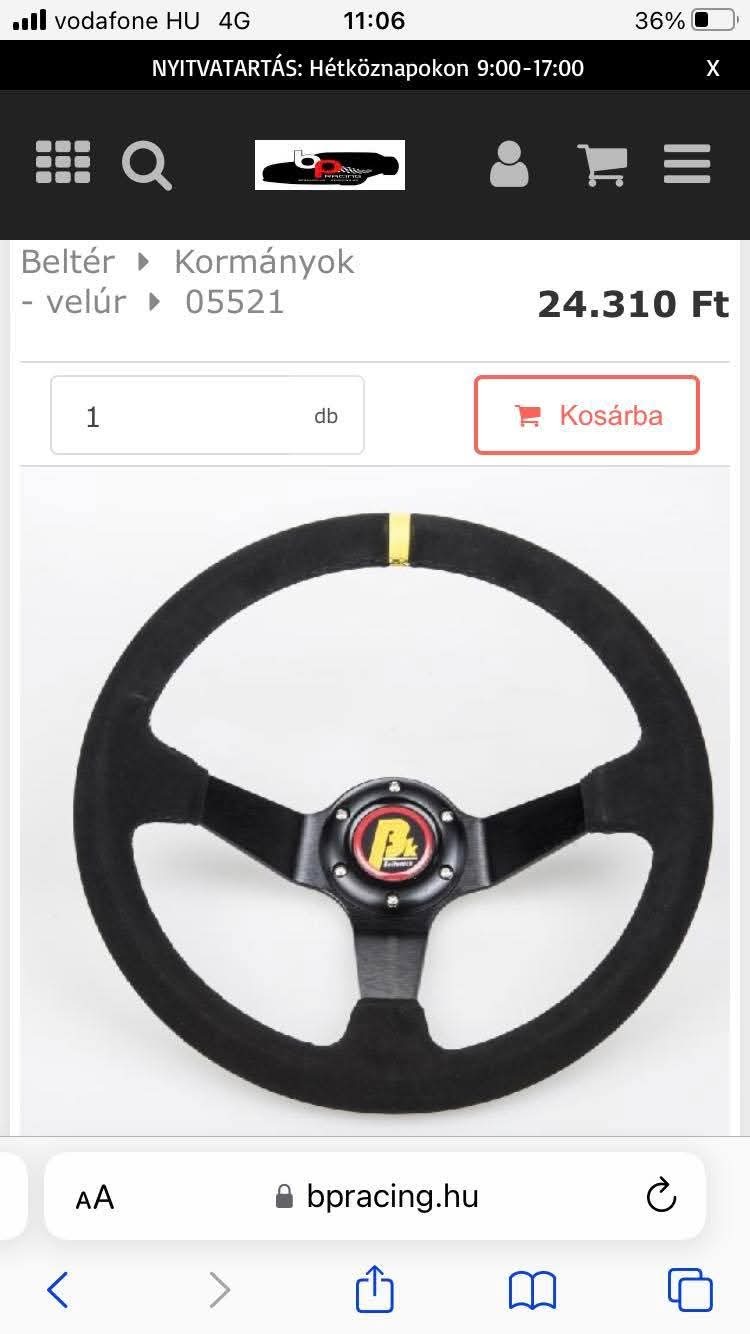750x1334 pixels.
Task: Reload the current page
Action: (x=661, y=1196)
